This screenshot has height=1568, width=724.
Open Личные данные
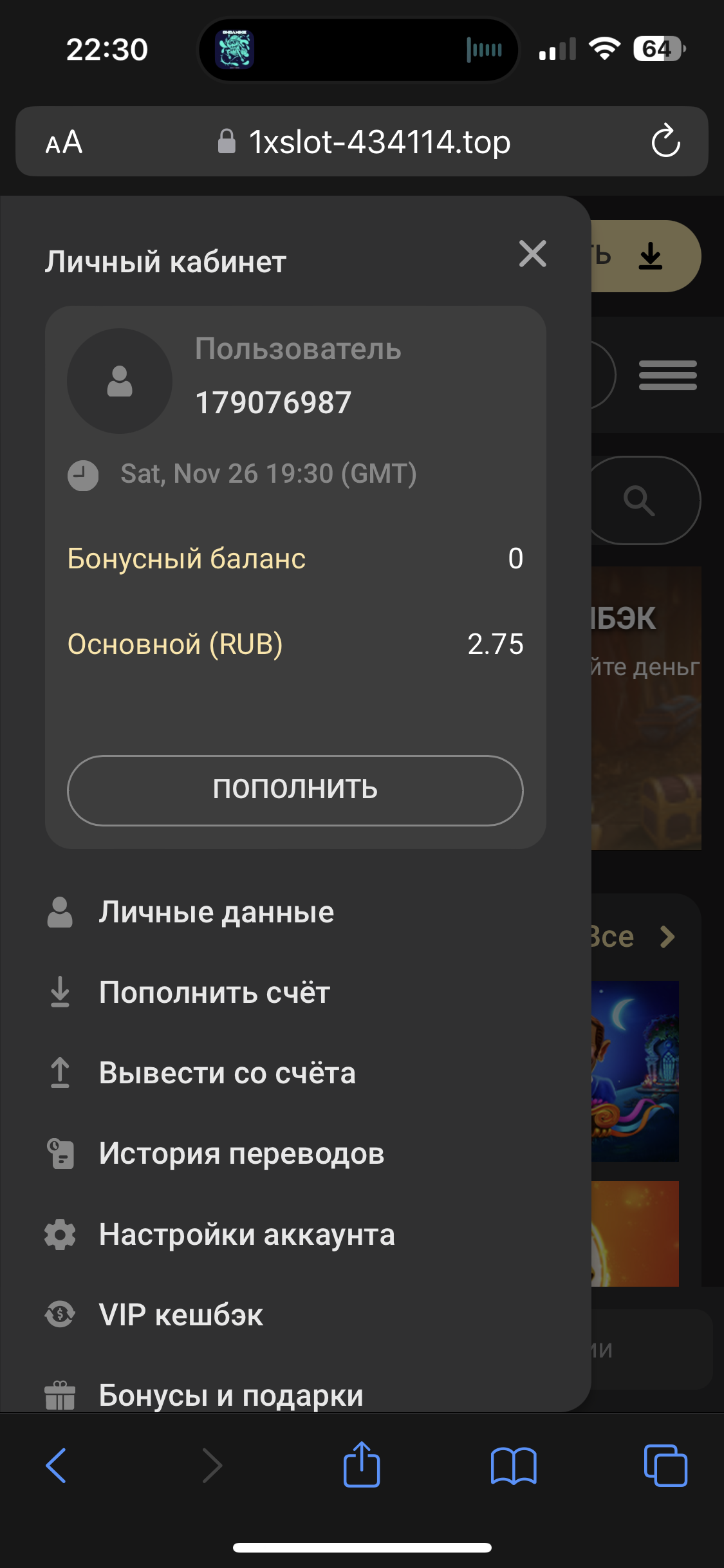(x=216, y=912)
